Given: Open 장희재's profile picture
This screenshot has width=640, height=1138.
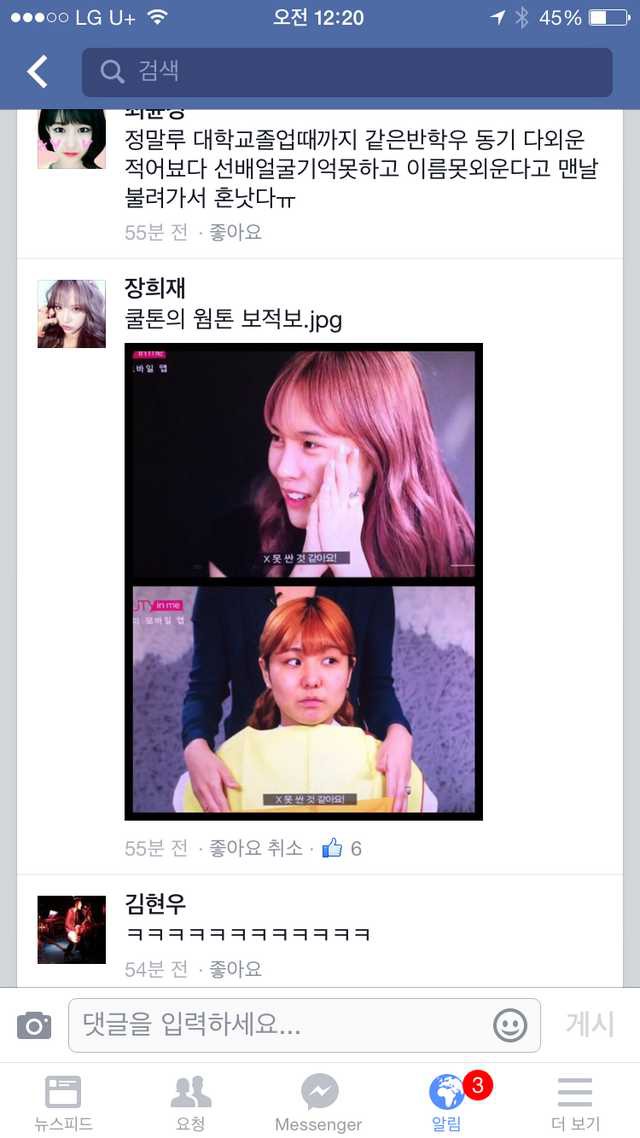Looking at the screenshot, I should click(72, 314).
